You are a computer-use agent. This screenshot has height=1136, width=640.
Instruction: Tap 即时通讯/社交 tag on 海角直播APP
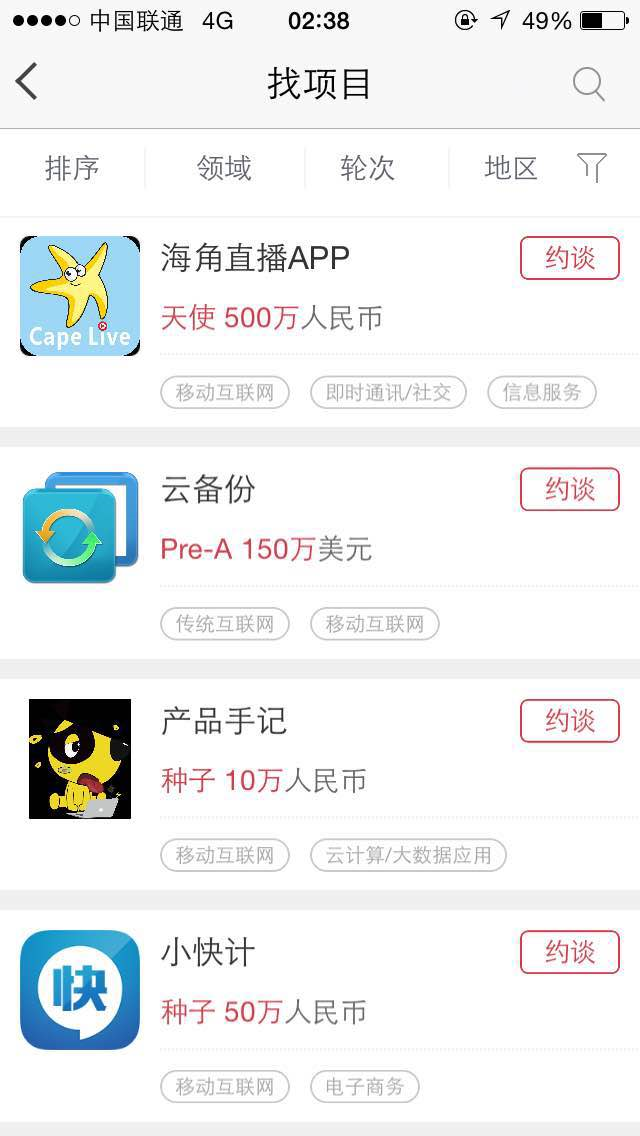(x=388, y=393)
